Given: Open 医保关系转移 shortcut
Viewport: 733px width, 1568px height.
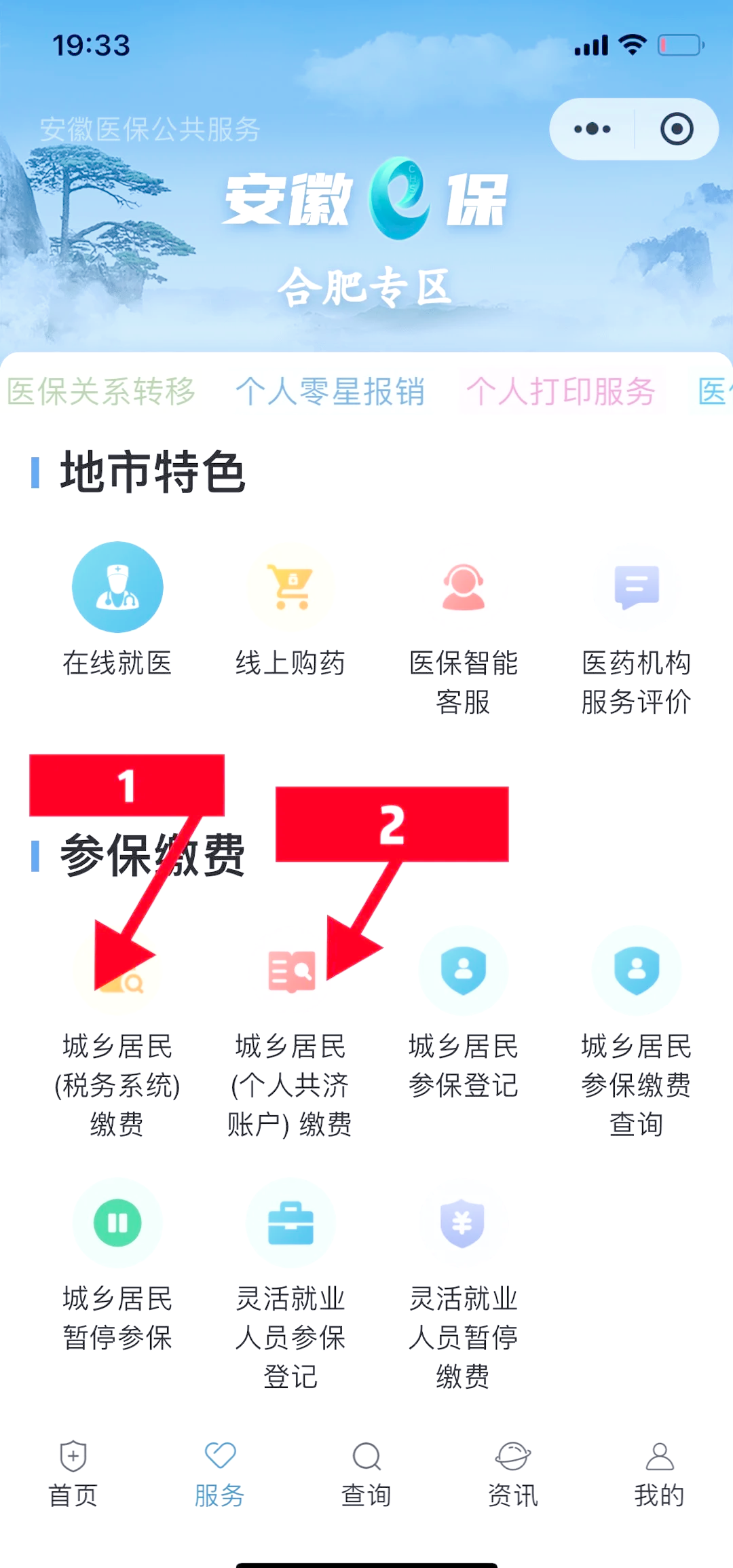Looking at the screenshot, I should [102, 392].
